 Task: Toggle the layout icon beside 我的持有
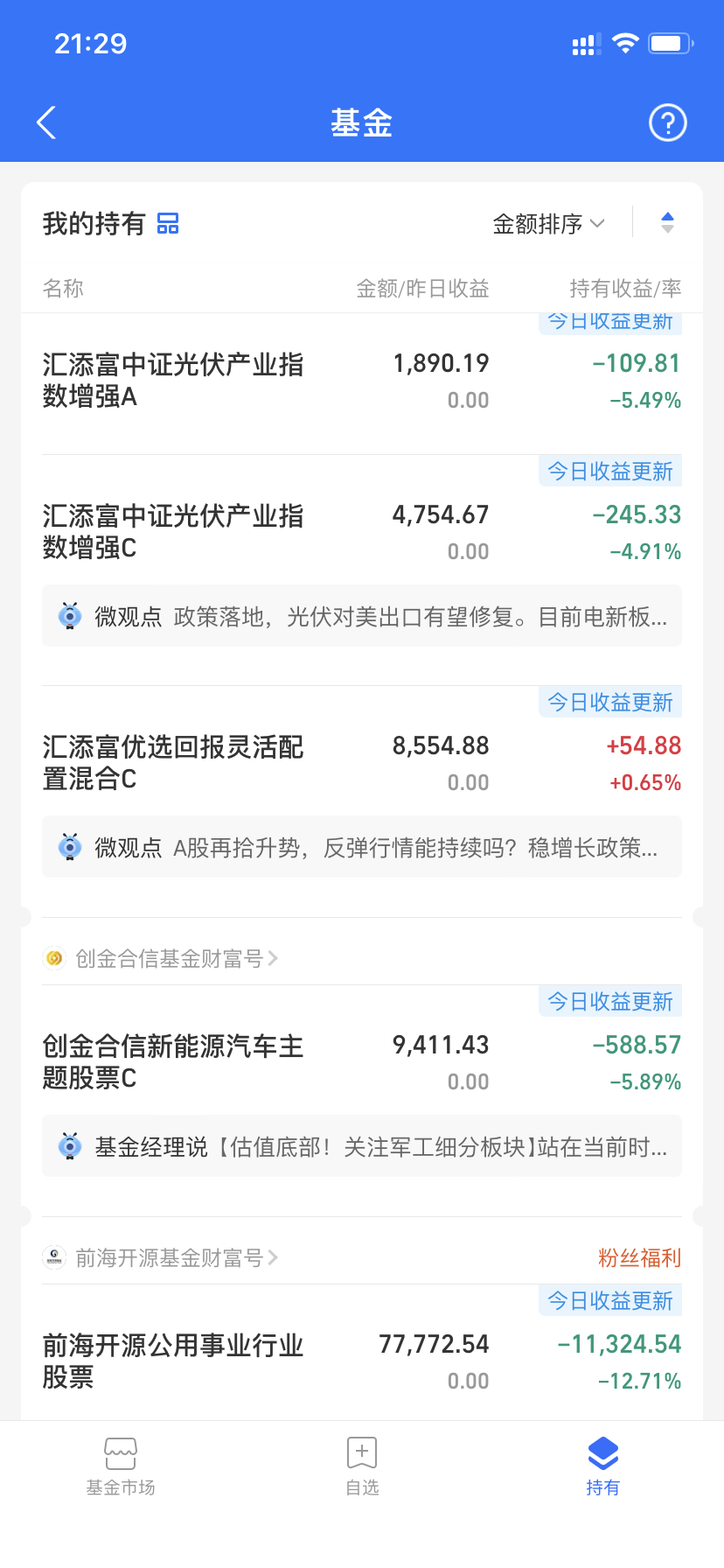pos(168,224)
